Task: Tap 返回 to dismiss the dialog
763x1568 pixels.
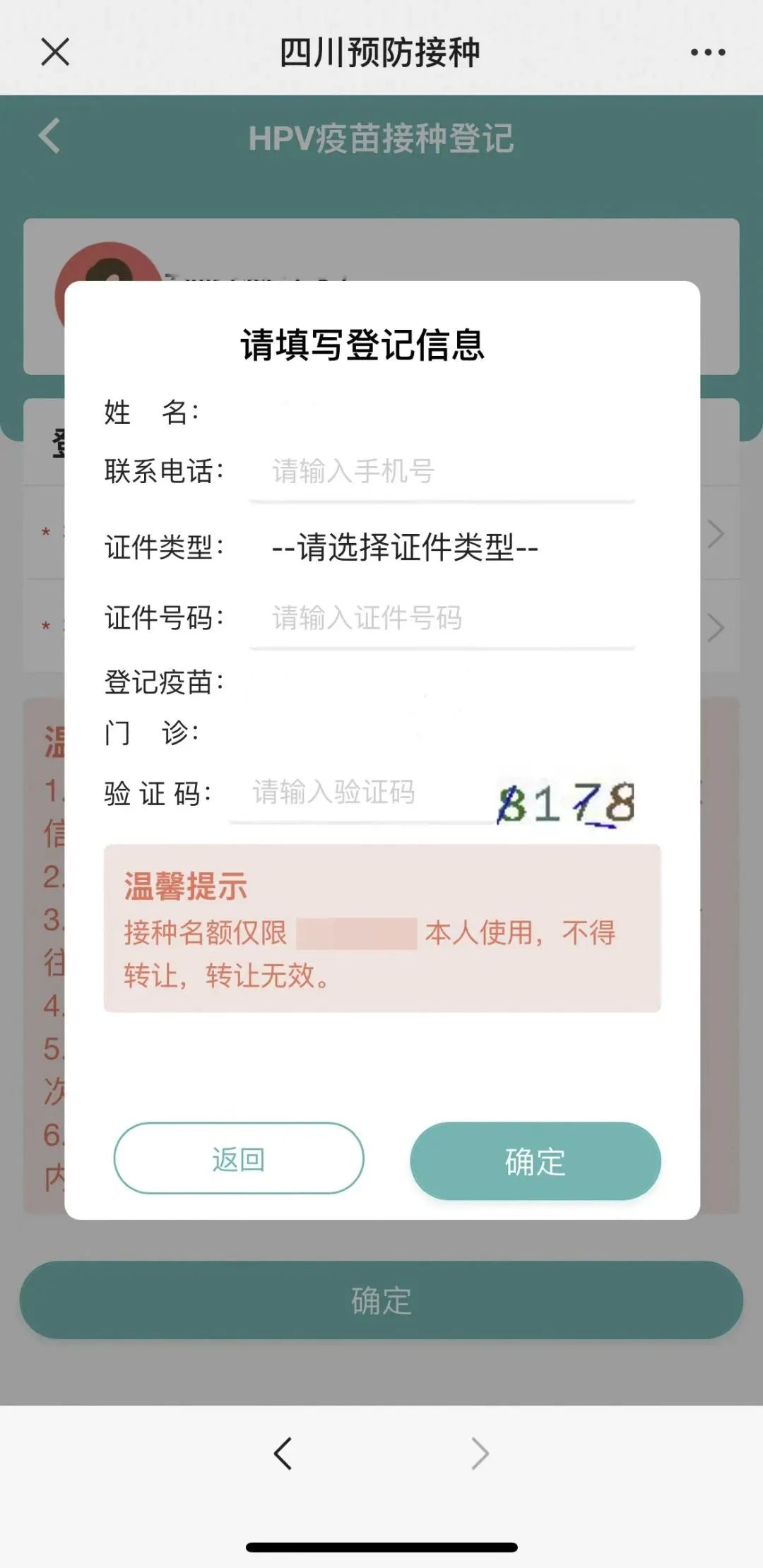Action: click(239, 1159)
